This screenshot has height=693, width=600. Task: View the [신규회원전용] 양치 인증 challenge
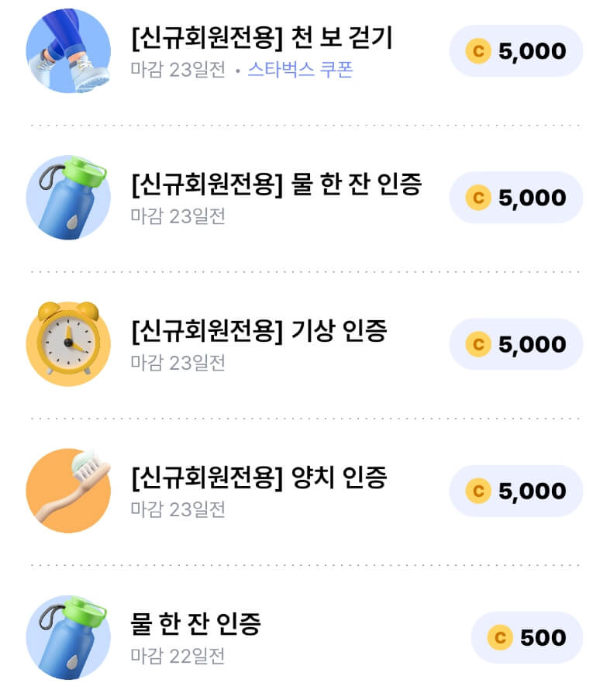pyautogui.click(x=258, y=478)
